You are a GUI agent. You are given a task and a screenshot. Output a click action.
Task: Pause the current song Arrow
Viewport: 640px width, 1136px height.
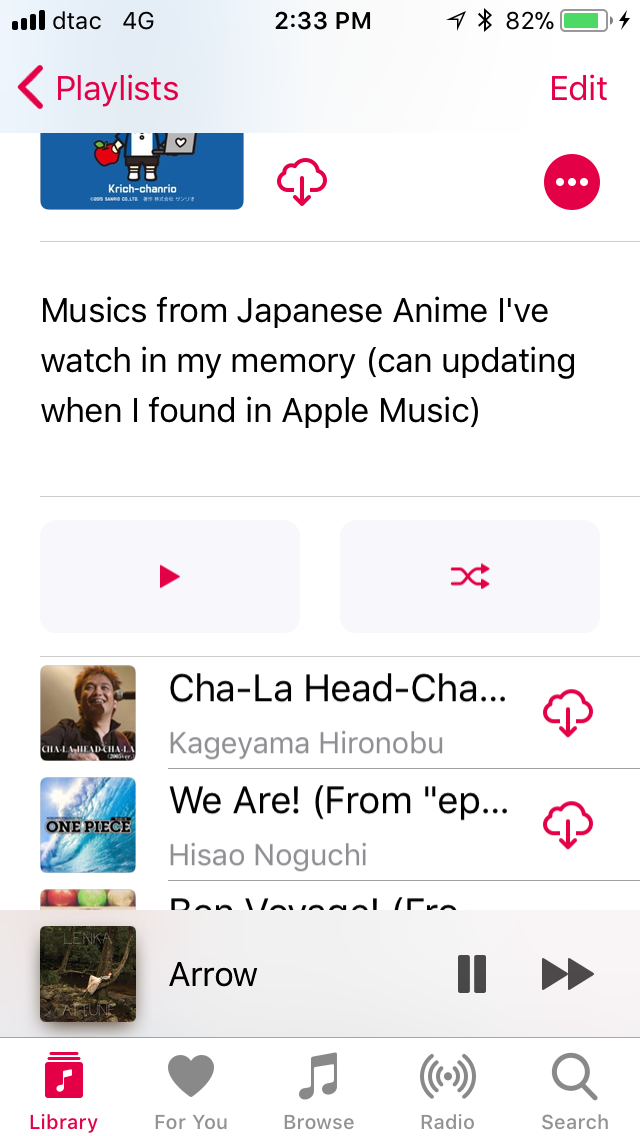(472, 974)
